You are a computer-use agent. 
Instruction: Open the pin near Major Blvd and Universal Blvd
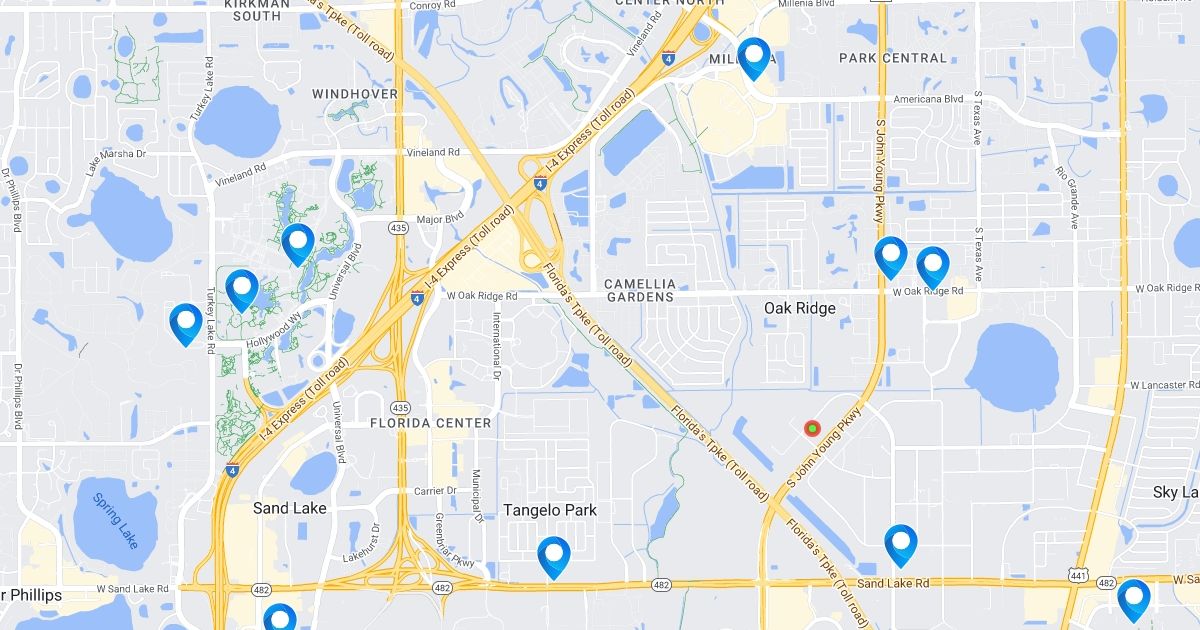point(298,244)
